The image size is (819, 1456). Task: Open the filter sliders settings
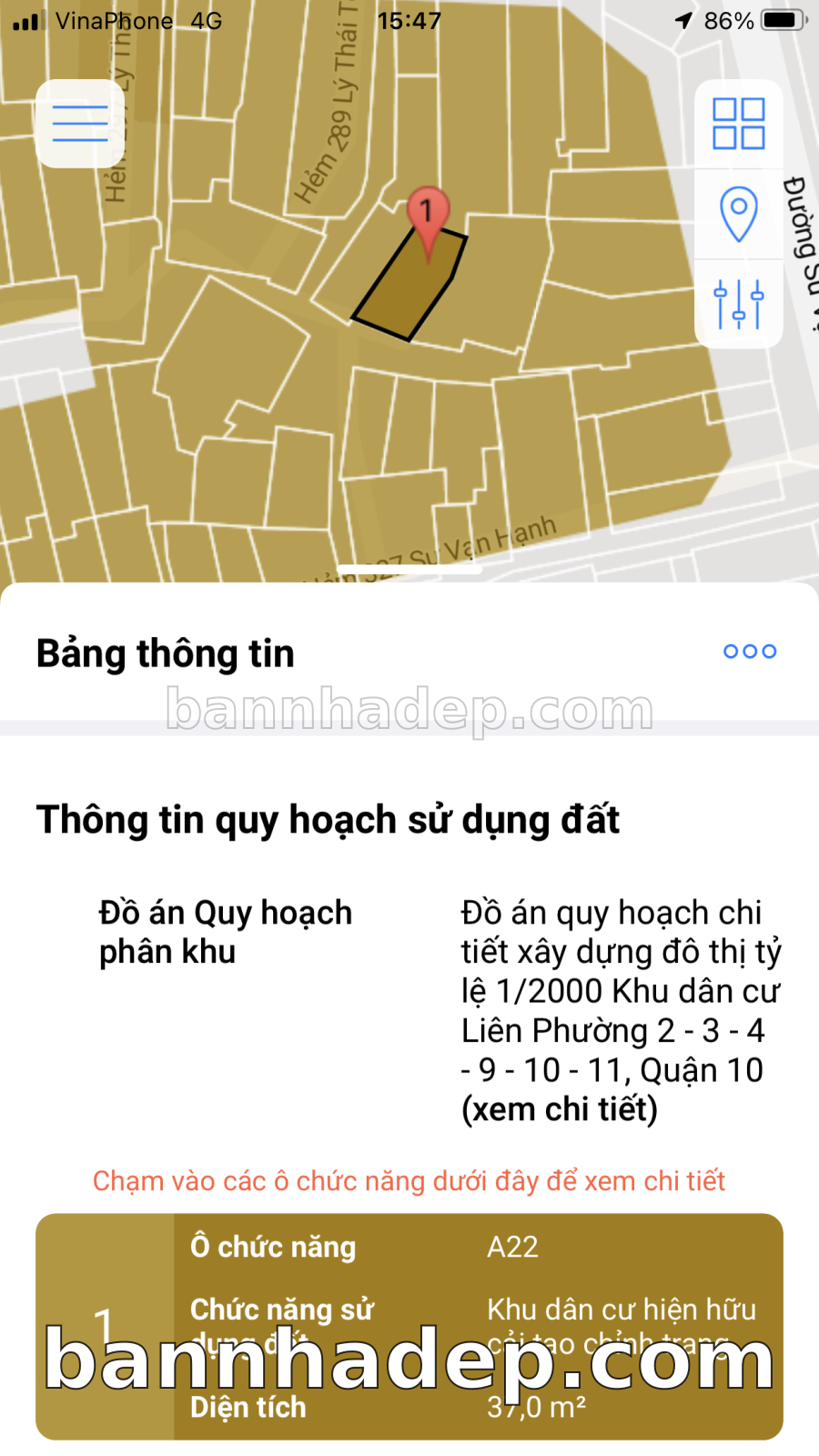738,303
